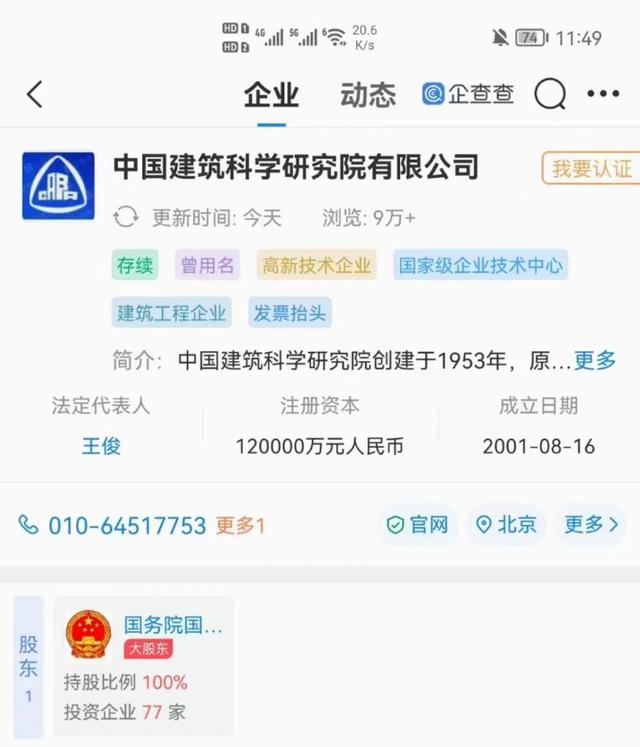Show more phone numbers via 更多1
The height and width of the screenshot is (747, 640).
click(240, 525)
